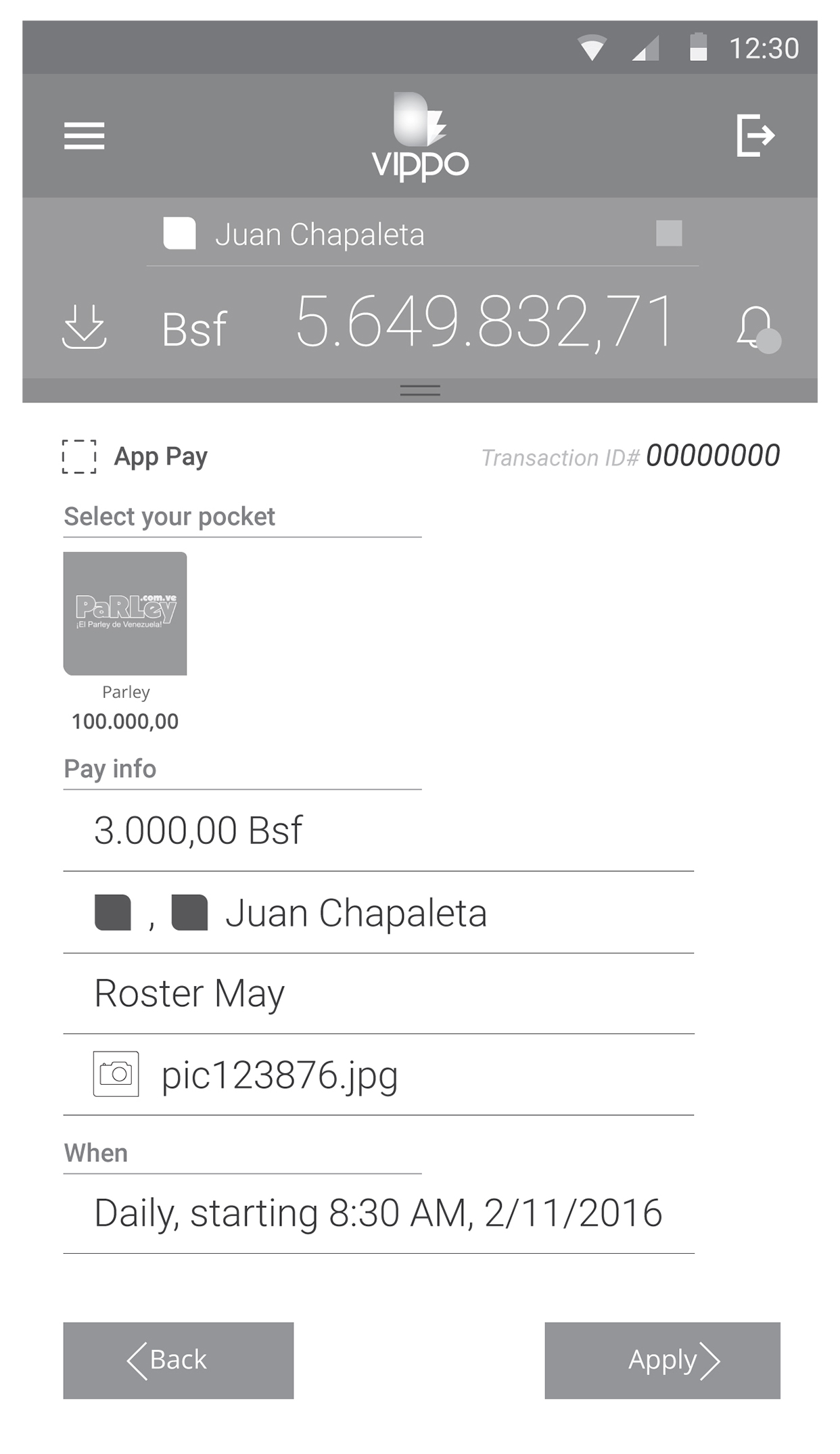The image size is (840, 1454).
Task: Expand the balance panel drag handle
Action: pos(420,390)
